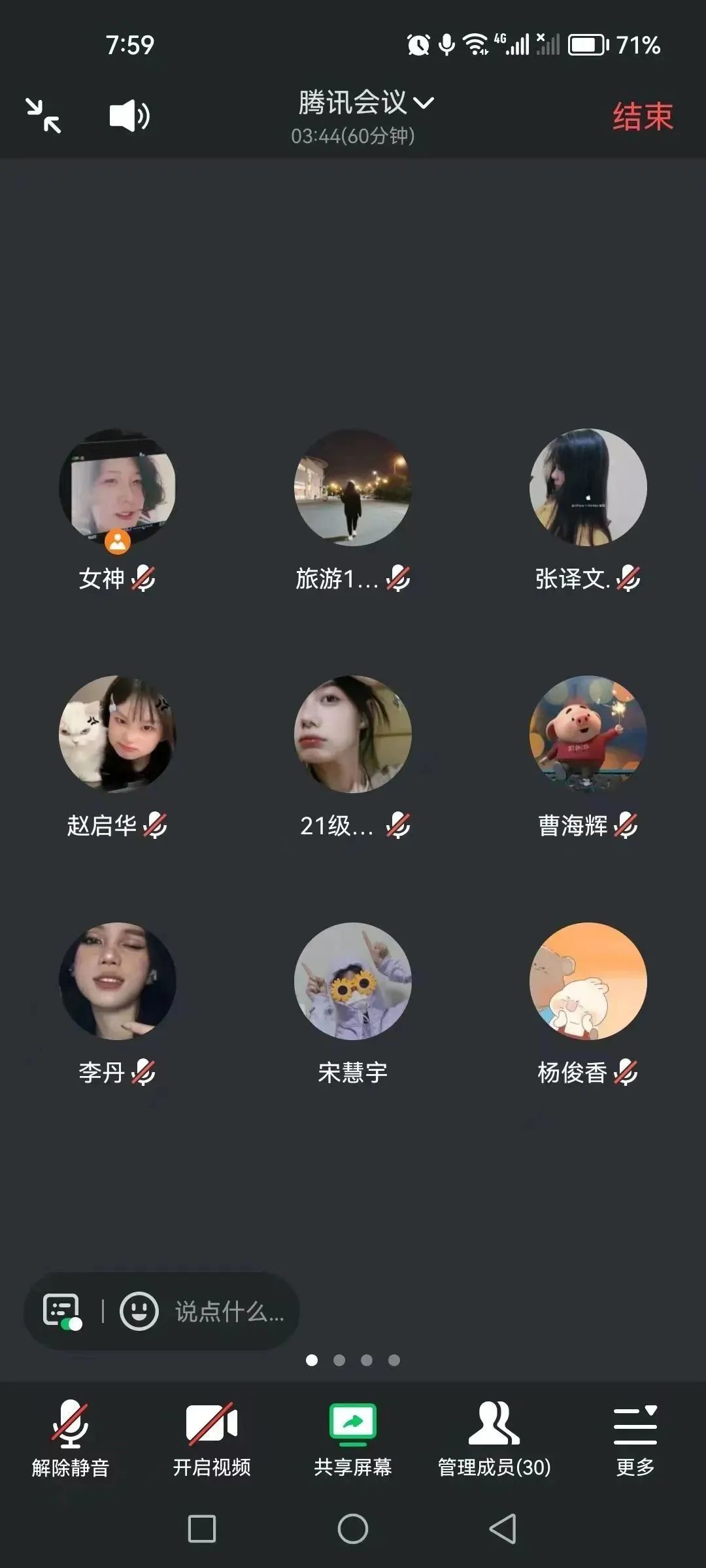
Task: Select participant 李丹
Action: pos(118,981)
